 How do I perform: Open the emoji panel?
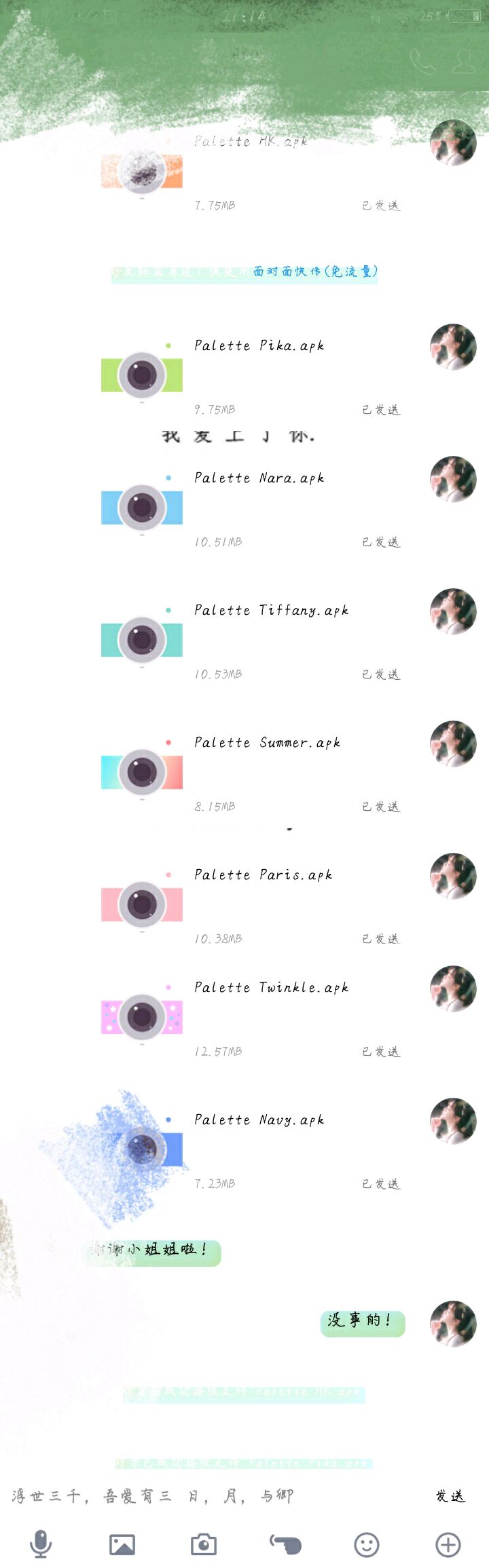(x=367, y=1545)
